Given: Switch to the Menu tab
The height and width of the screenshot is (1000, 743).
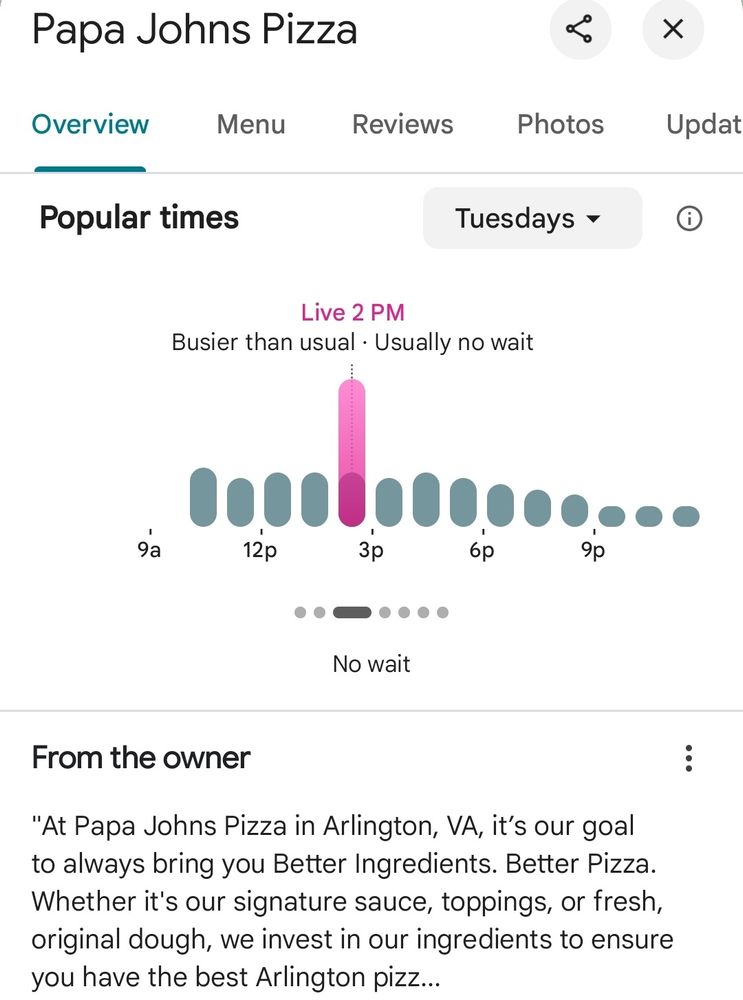Looking at the screenshot, I should (251, 125).
